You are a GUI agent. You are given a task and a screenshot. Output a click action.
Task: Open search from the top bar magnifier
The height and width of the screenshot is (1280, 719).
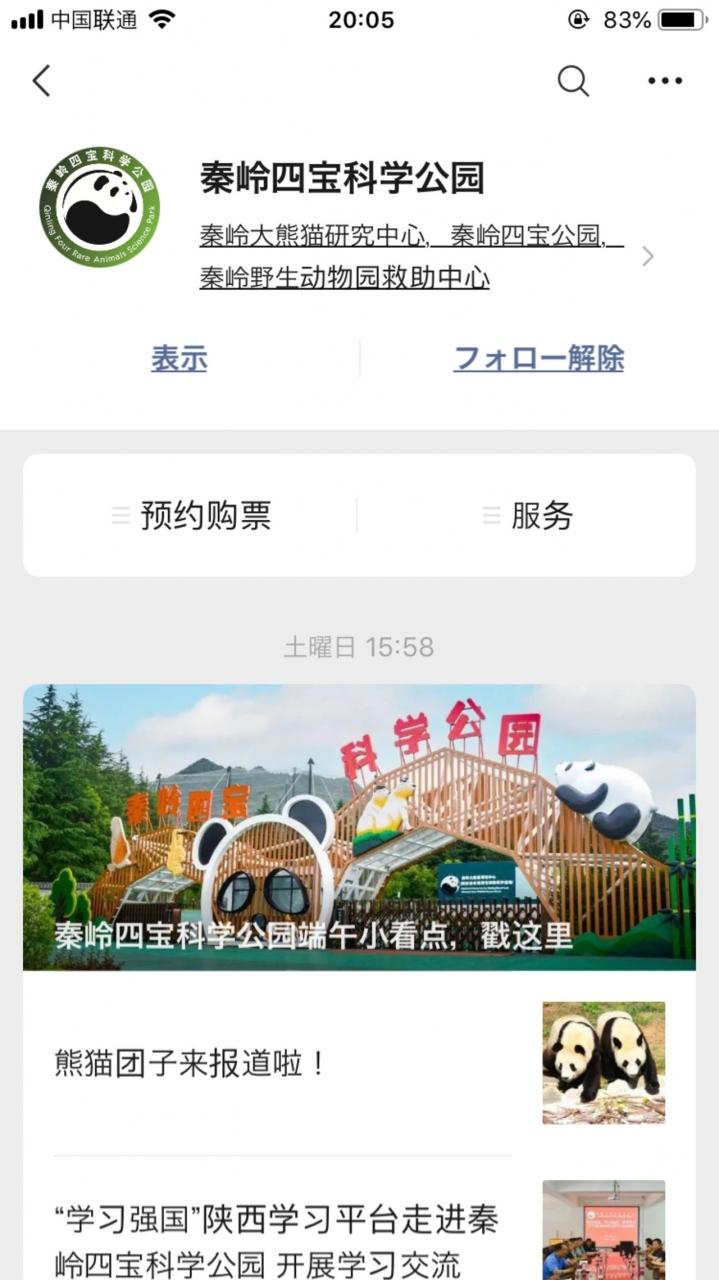pos(573,81)
